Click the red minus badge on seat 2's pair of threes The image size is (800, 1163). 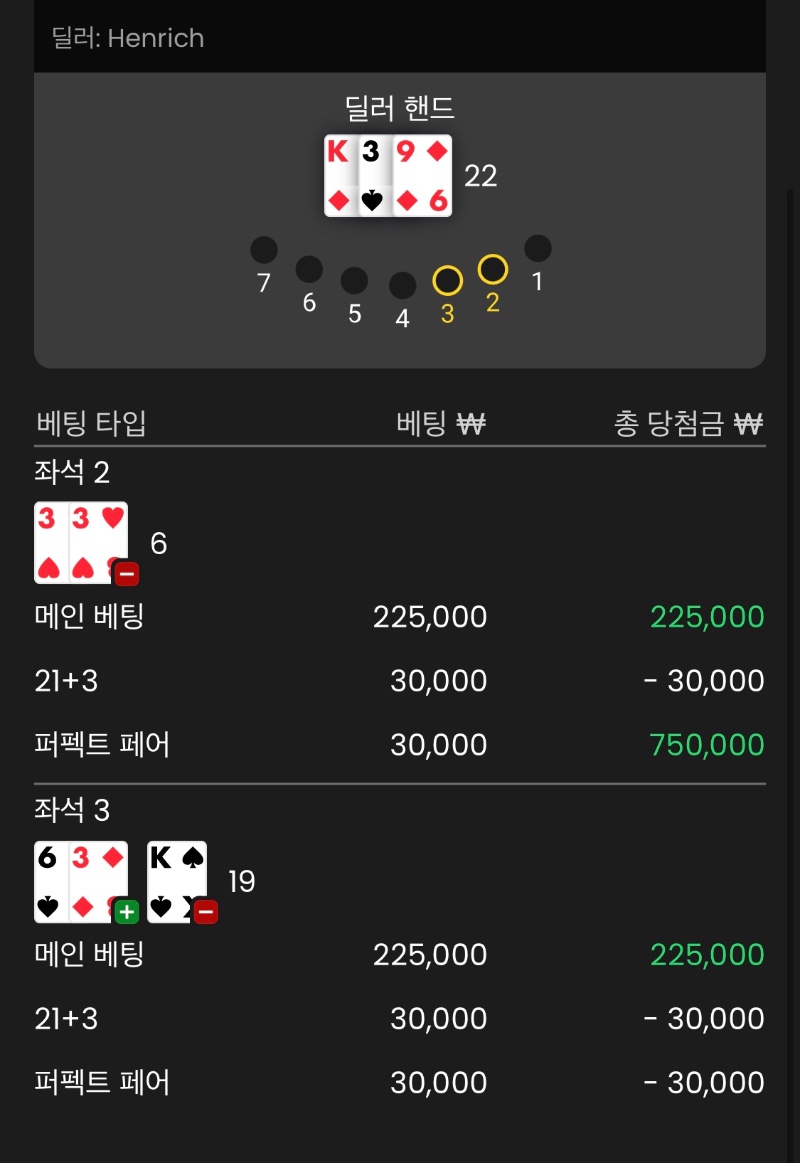128,574
